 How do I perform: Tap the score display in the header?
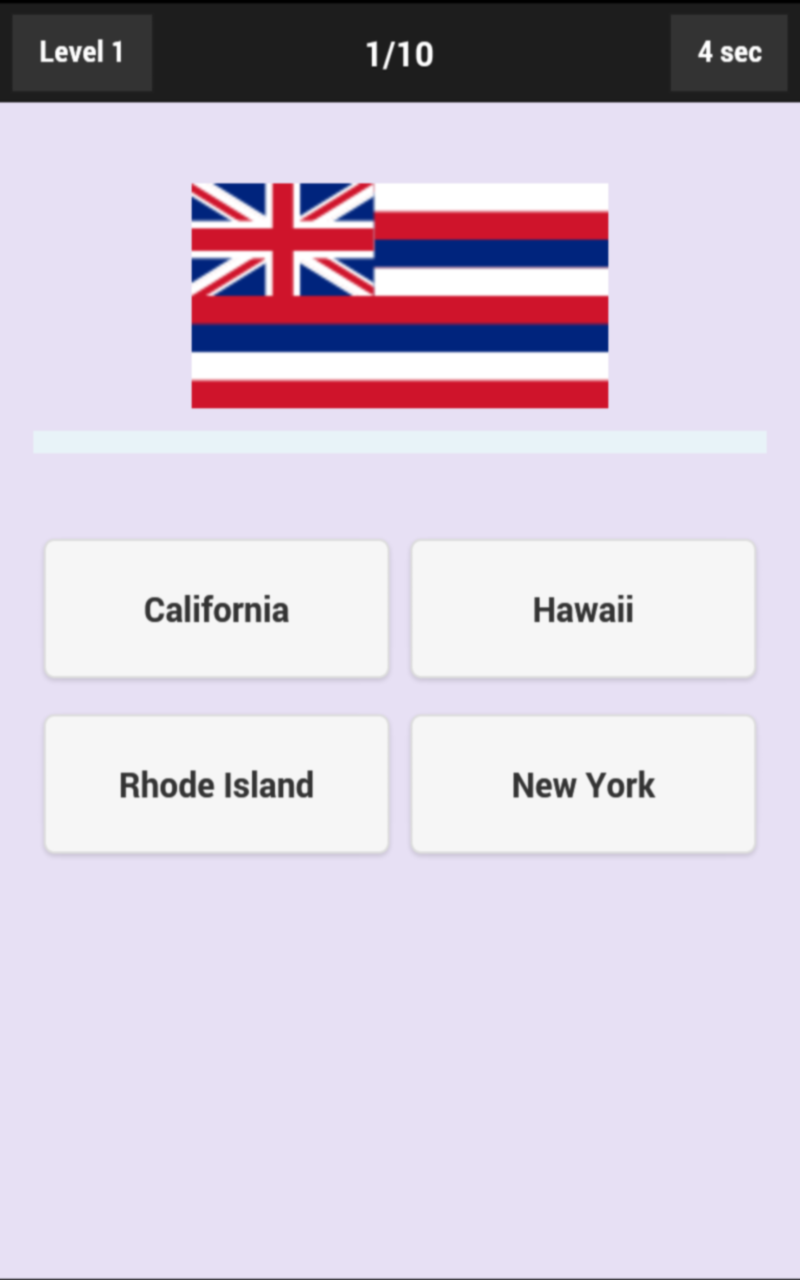pyautogui.click(x=399, y=52)
